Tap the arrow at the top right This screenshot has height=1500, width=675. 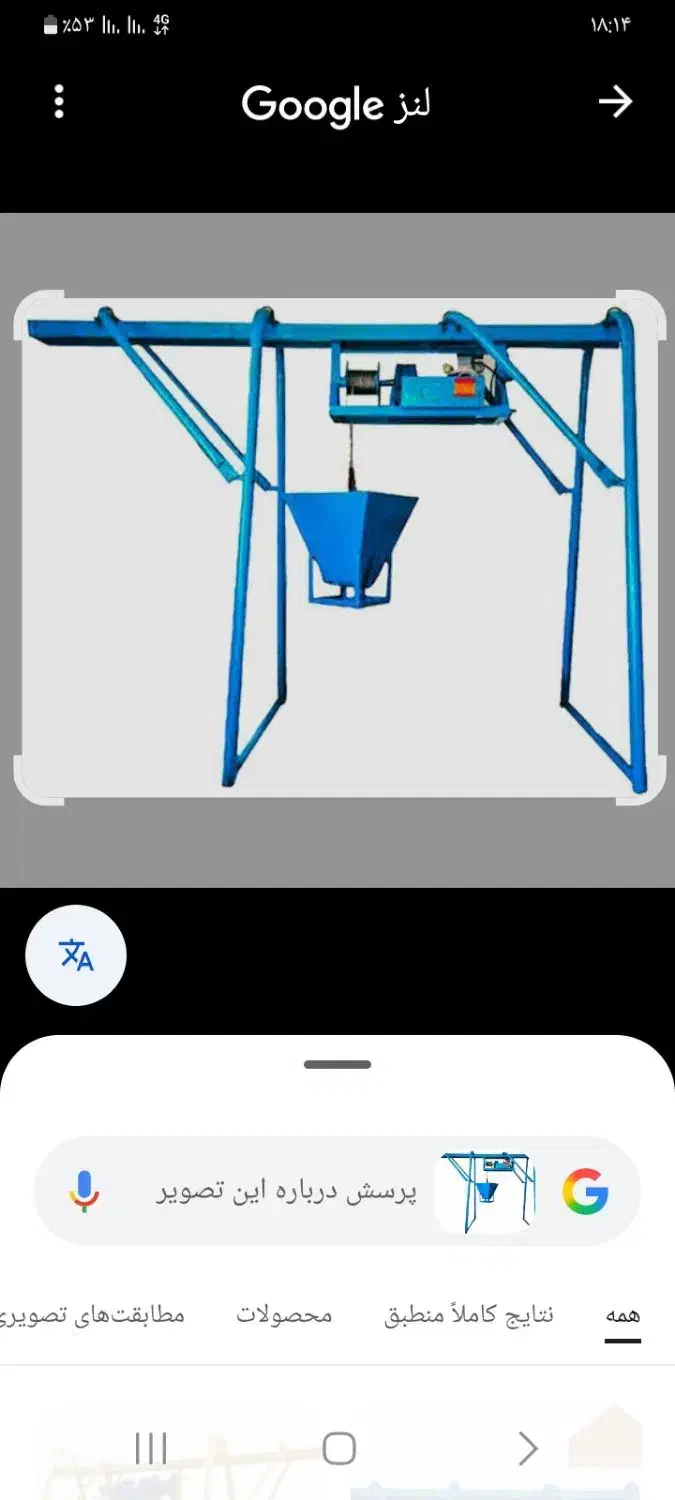(x=615, y=102)
